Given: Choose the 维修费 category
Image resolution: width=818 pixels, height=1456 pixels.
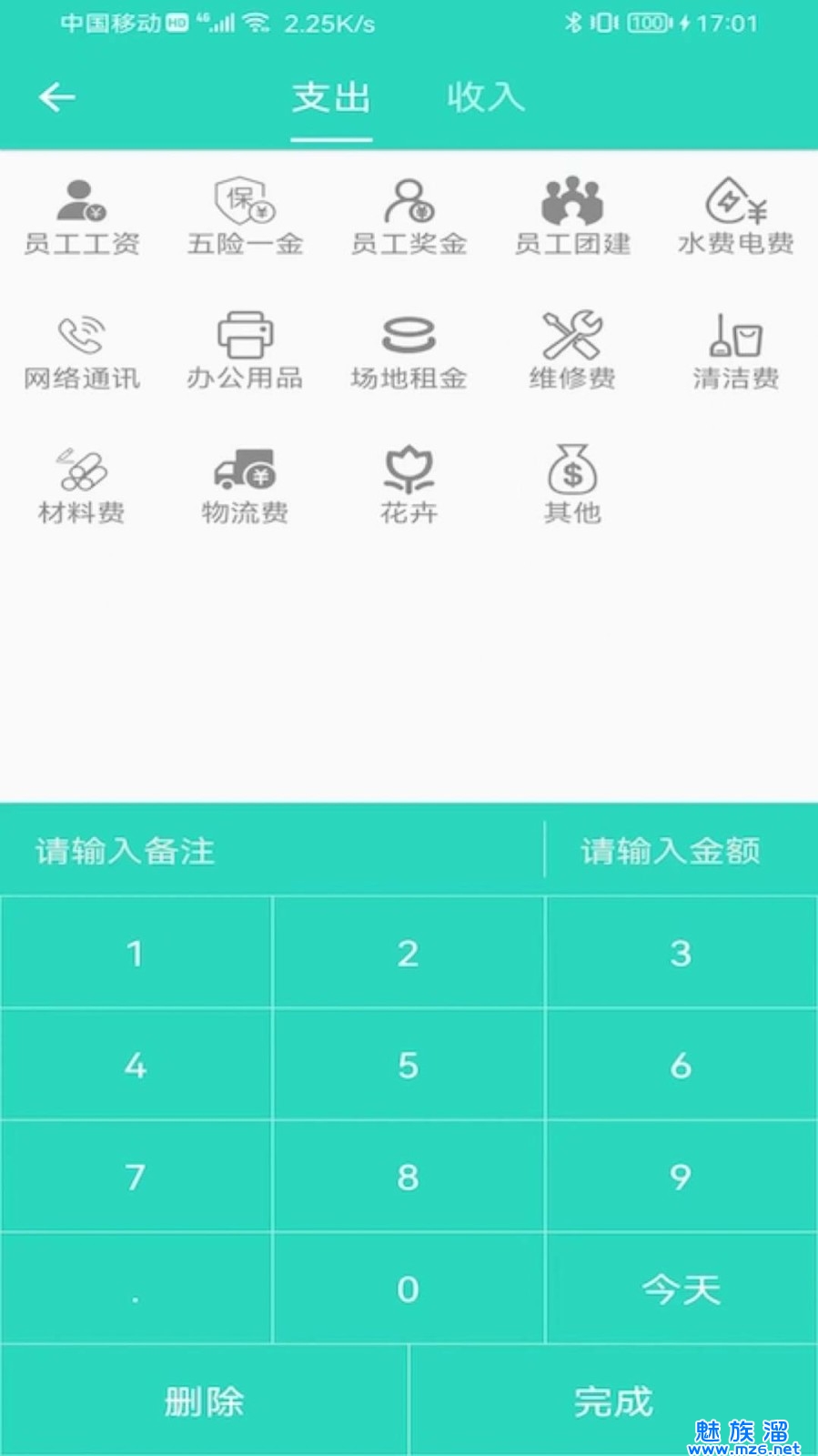Looking at the screenshot, I should click(572, 351).
